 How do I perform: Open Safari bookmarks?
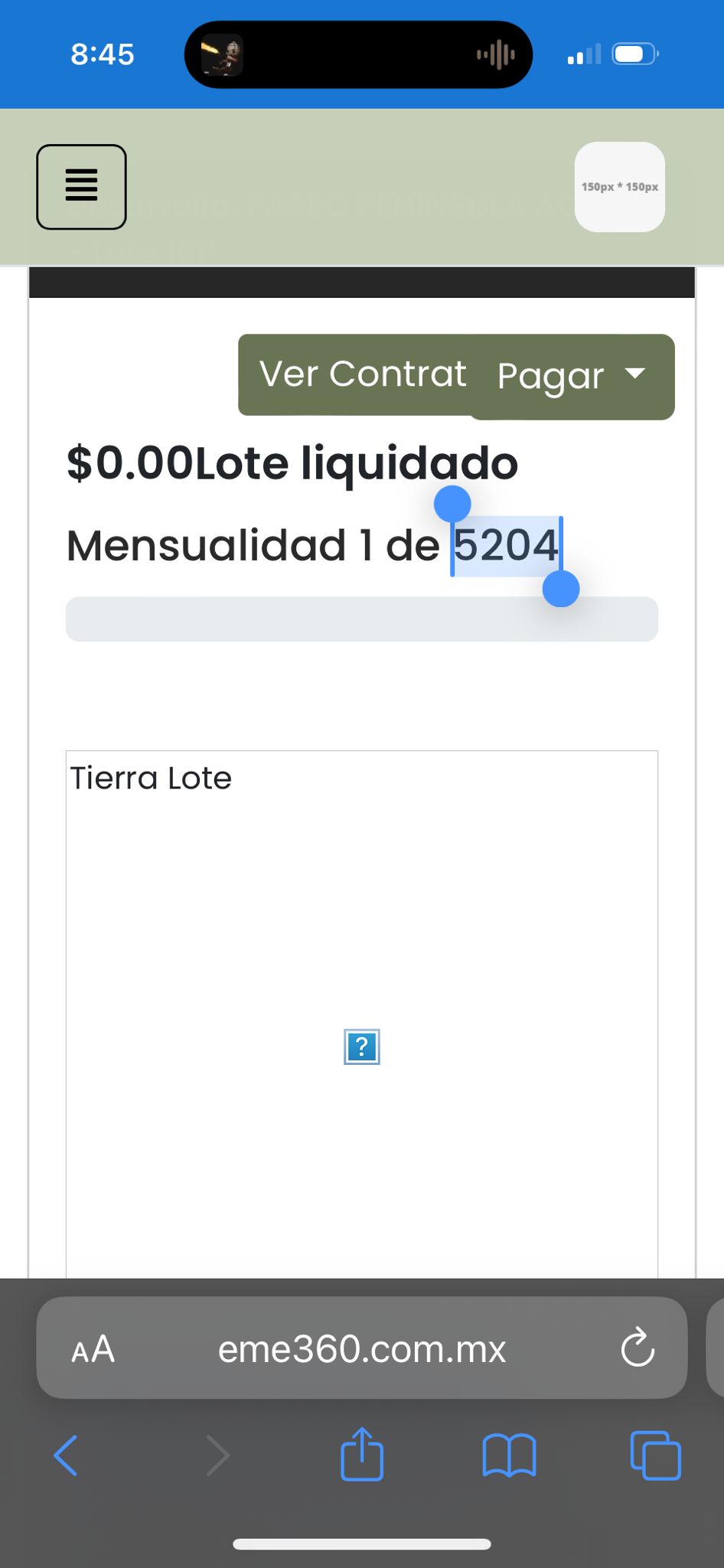(x=509, y=1455)
